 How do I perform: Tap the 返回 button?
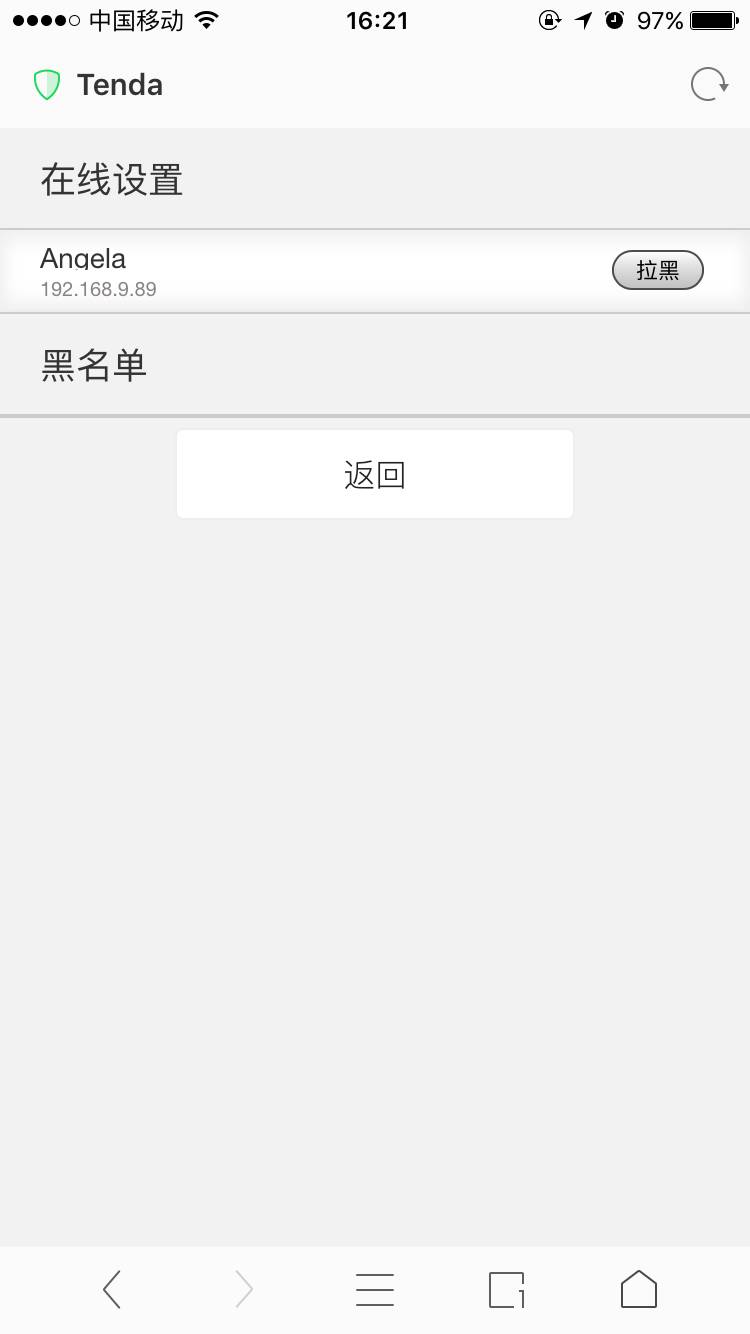(375, 474)
